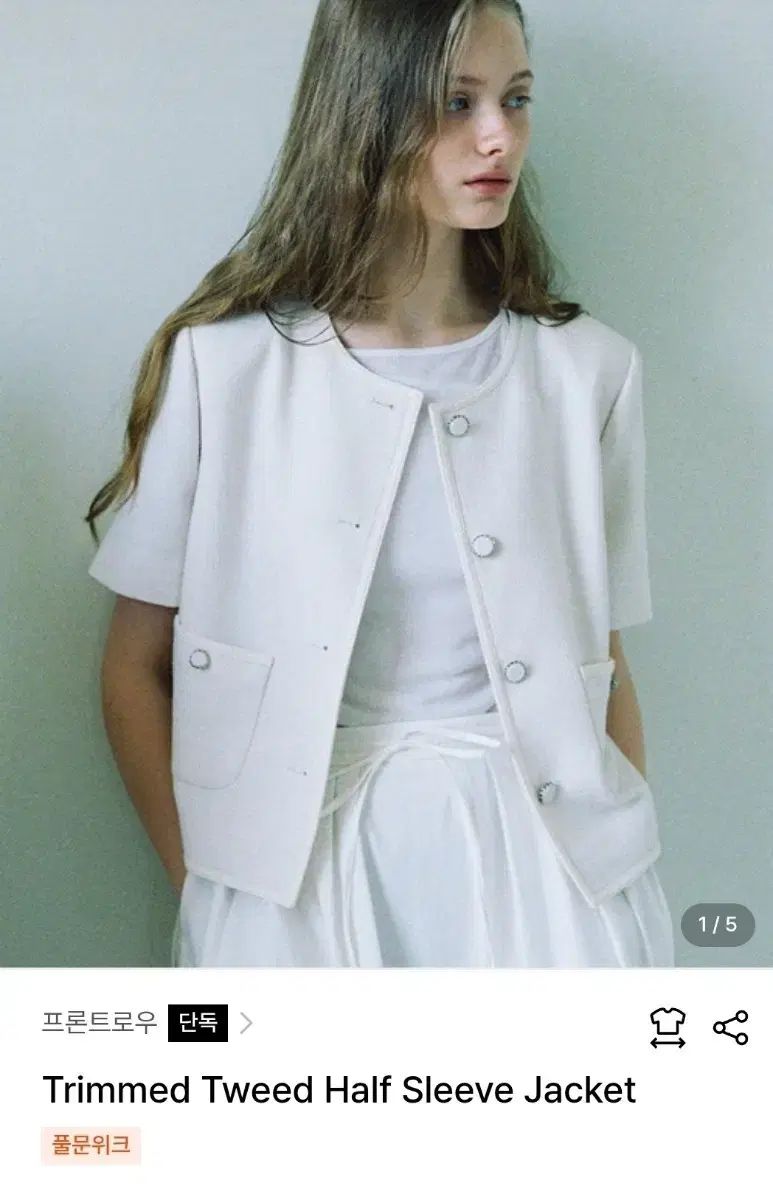Open the 프론트로우 brand page
773x1200 pixels.
pos(100,1023)
